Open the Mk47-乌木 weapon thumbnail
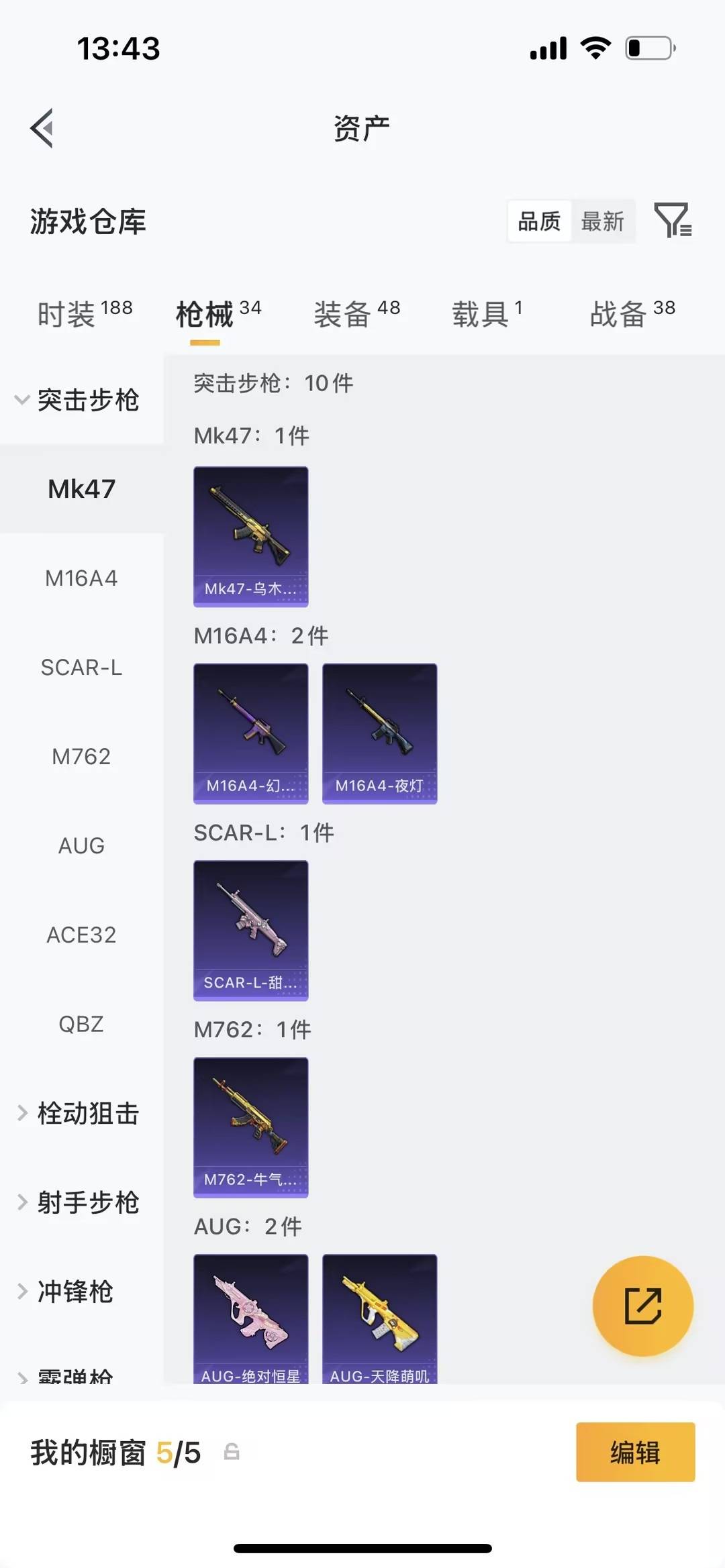Viewport: 725px width, 1568px height. pos(250,535)
